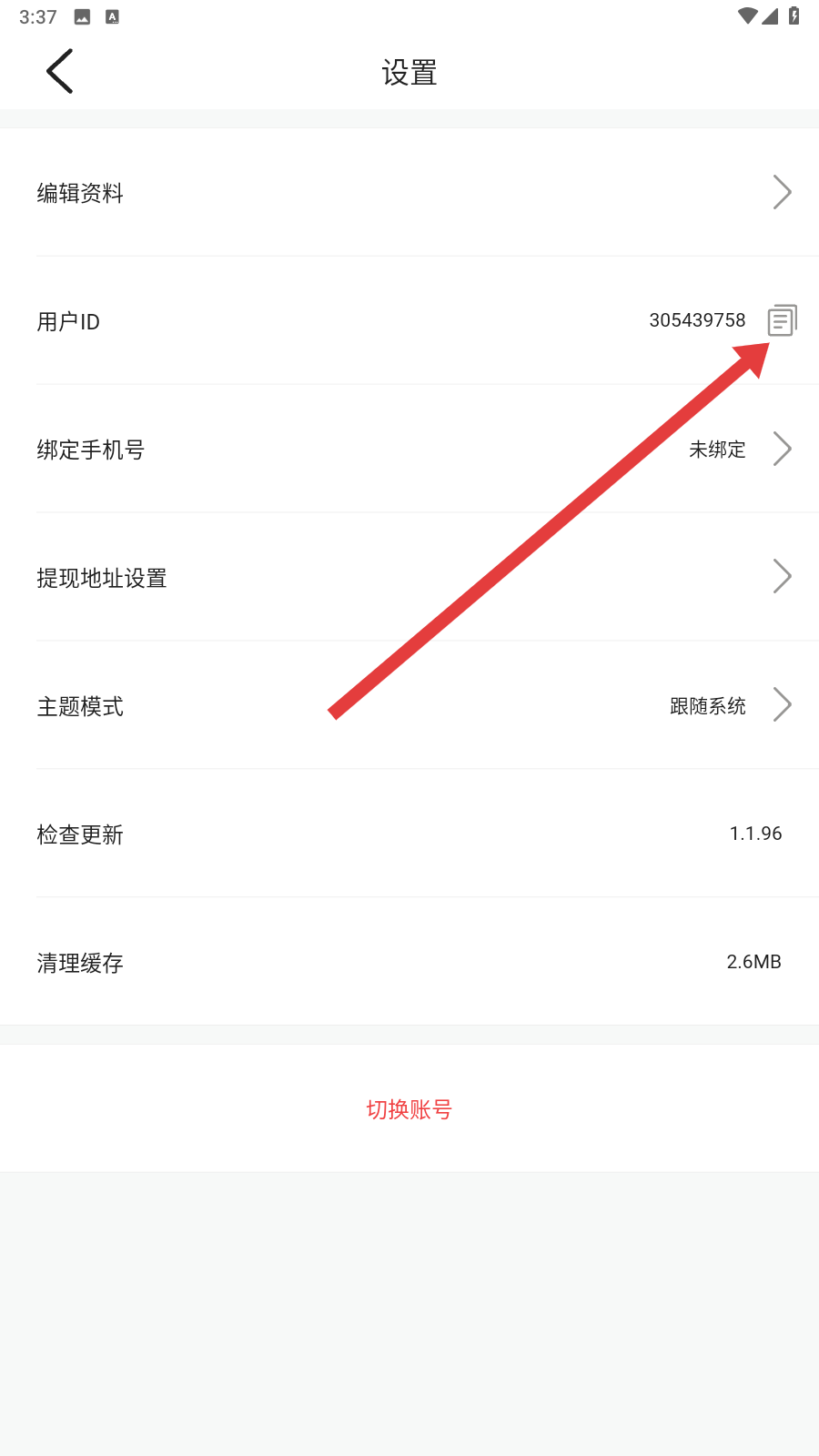Click the back arrow to leave Settings

coord(59,70)
